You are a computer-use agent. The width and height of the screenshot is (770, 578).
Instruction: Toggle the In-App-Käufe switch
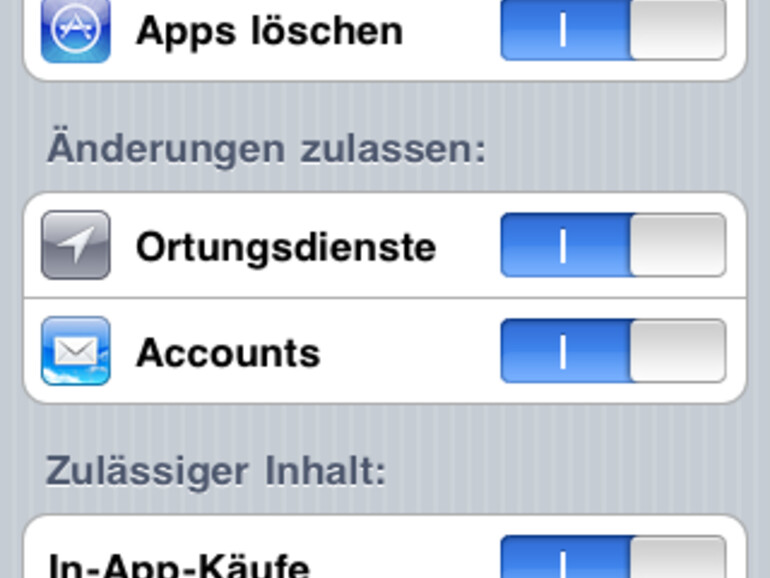click(613, 558)
